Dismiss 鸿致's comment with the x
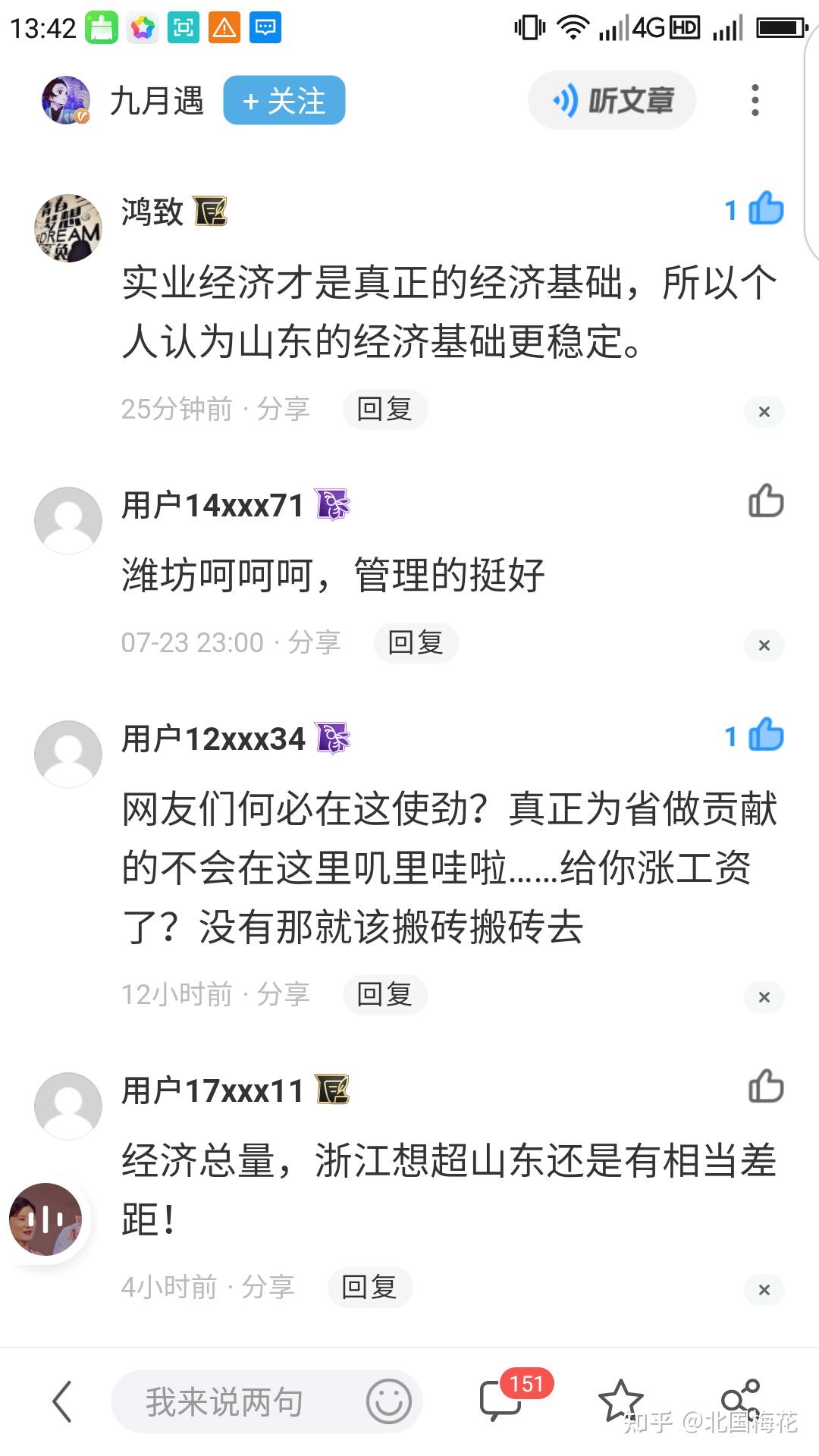The height and width of the screenshot is (1456, 819). pyautogui.click(x=764, y=412)
